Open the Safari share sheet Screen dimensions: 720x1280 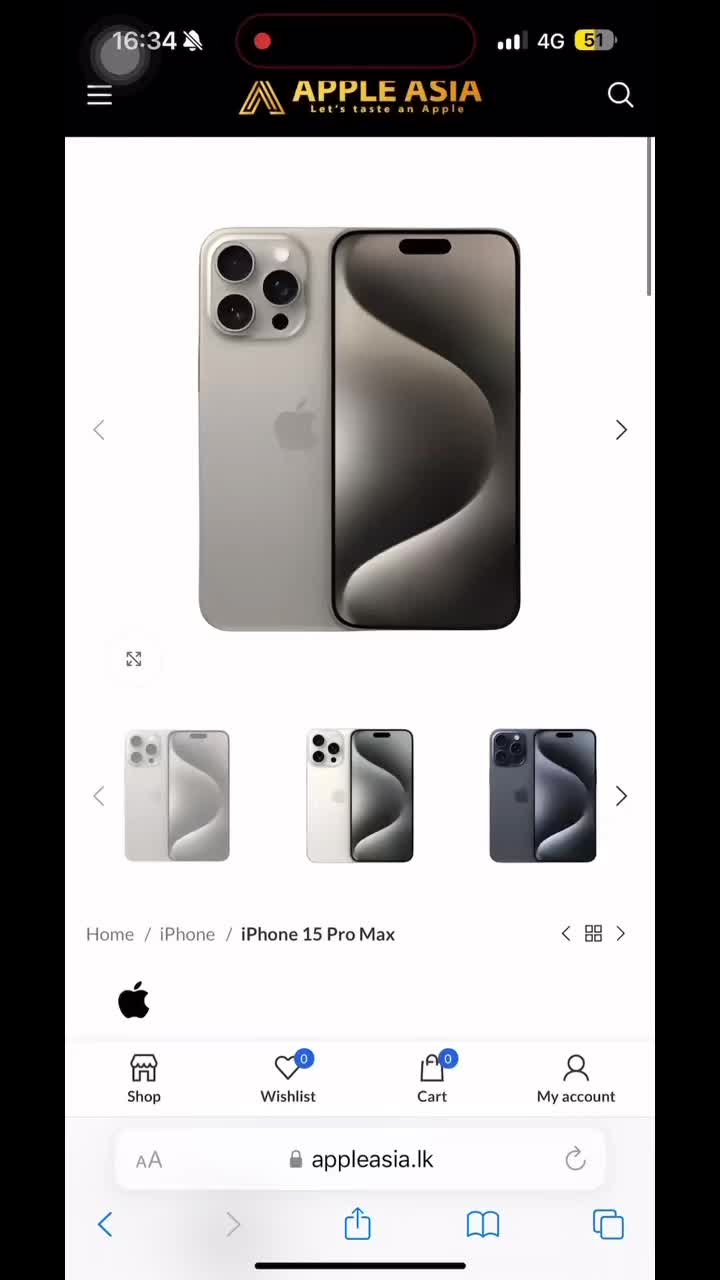click(x=358, y=1224)
